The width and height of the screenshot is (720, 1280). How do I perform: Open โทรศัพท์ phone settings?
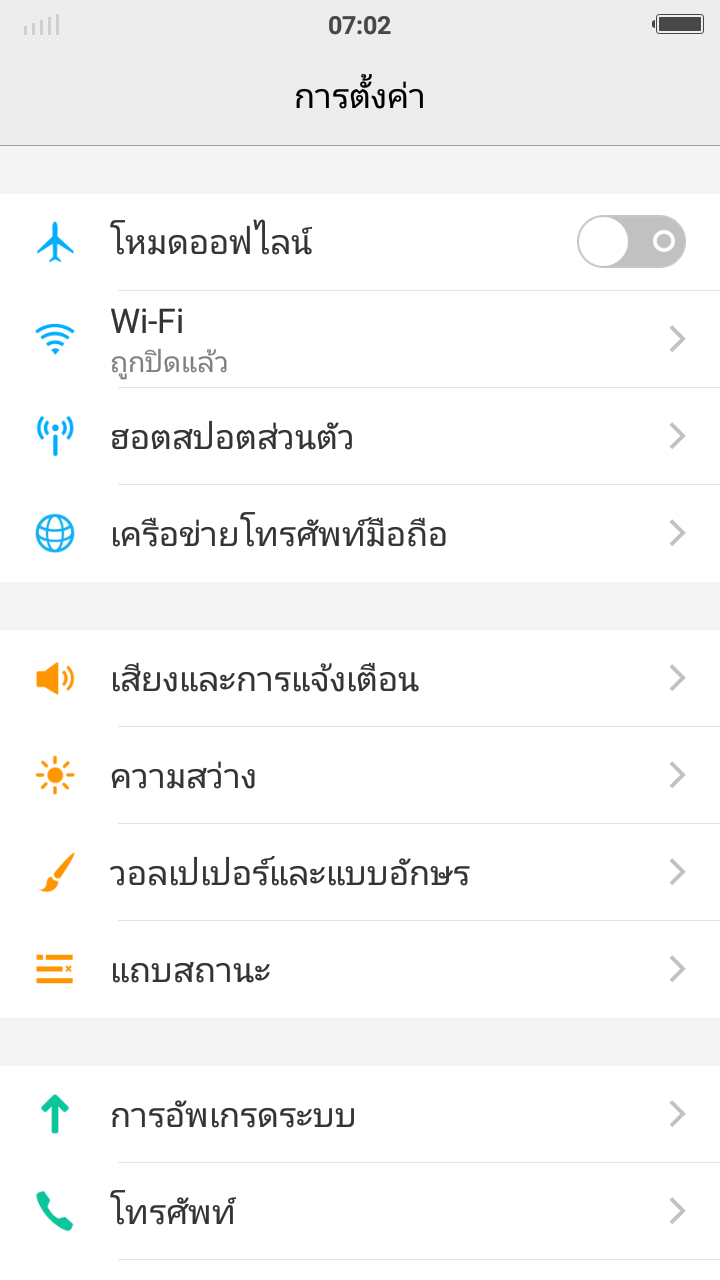coord(360,1211)
